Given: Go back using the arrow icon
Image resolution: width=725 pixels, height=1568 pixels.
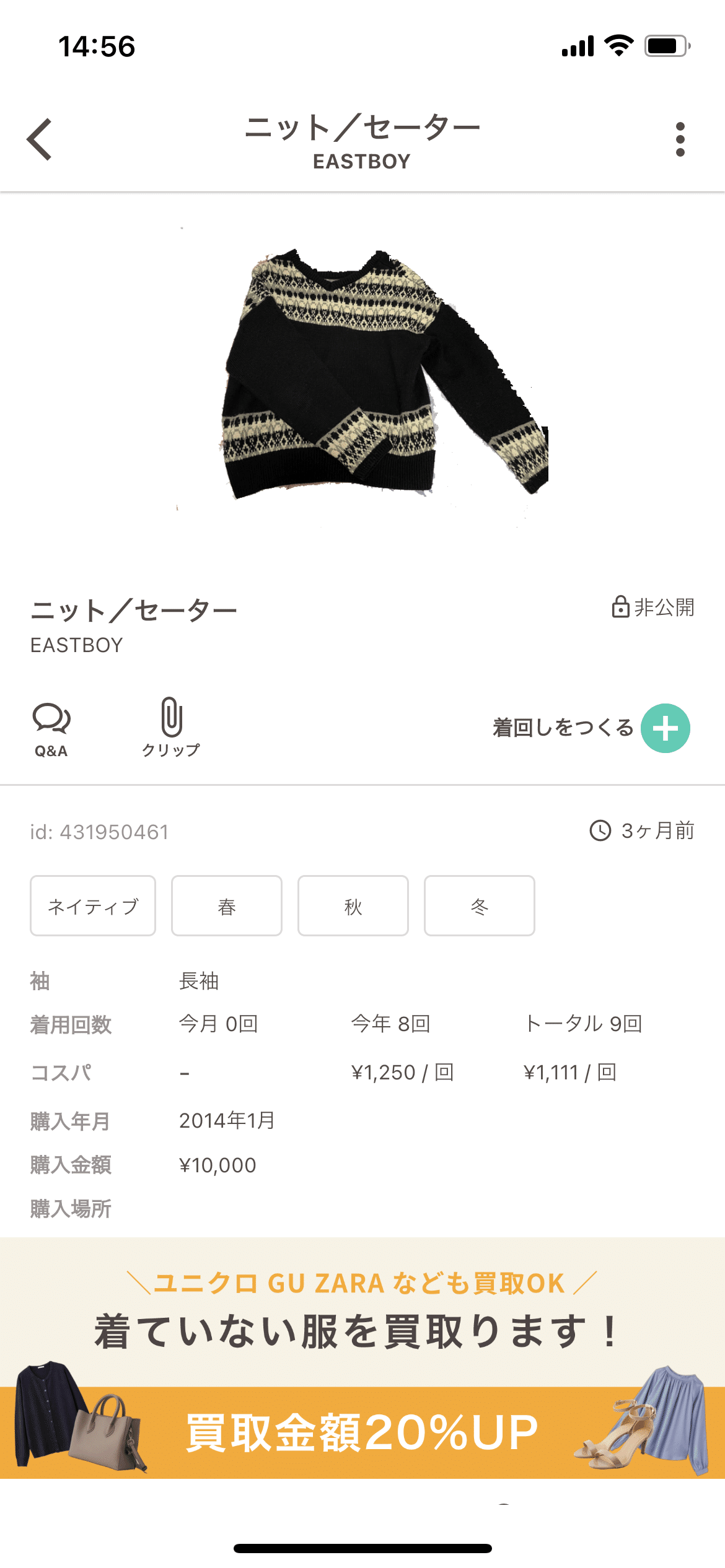Looking at the screenshot, I should pyautogui.click(x=40, y=139).
